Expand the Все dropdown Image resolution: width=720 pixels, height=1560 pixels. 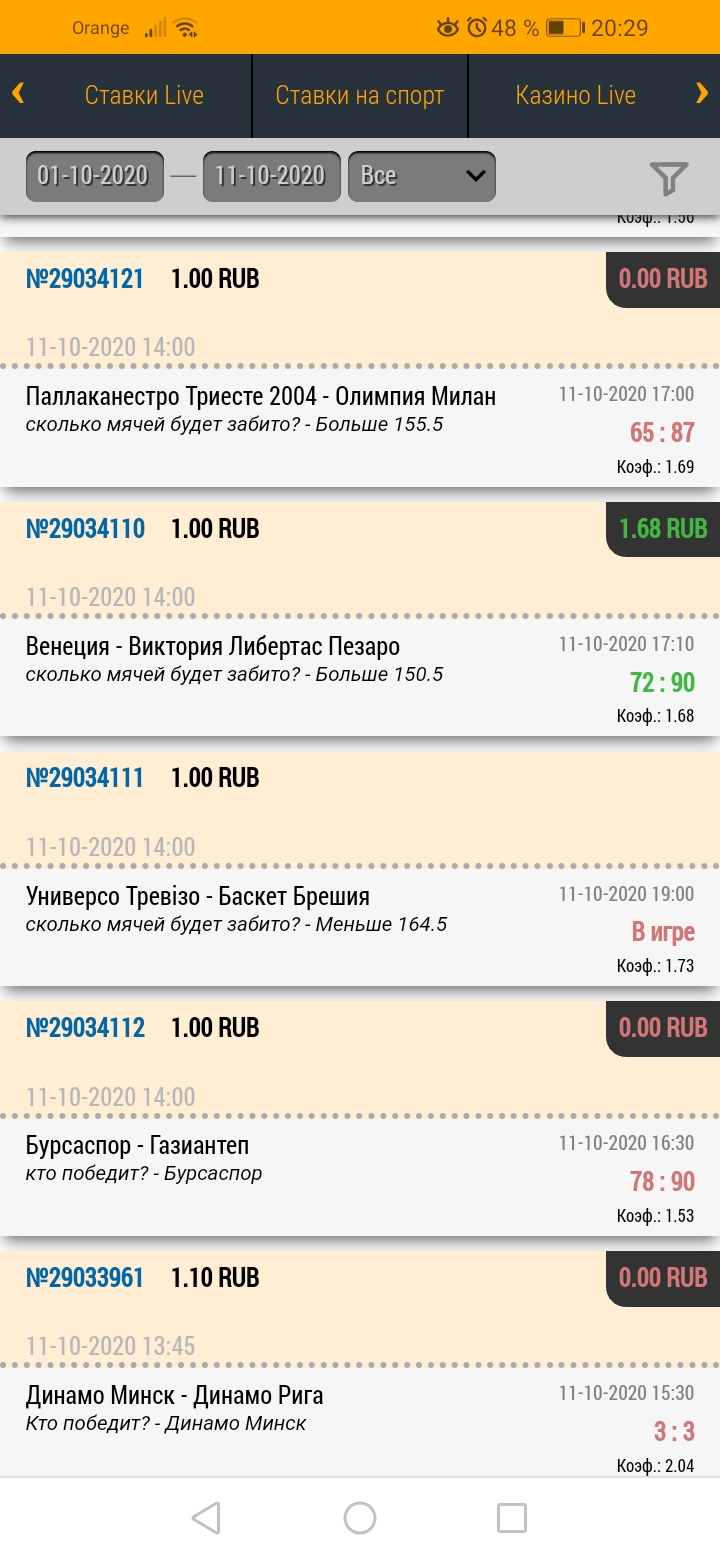(x=422, y=176)
